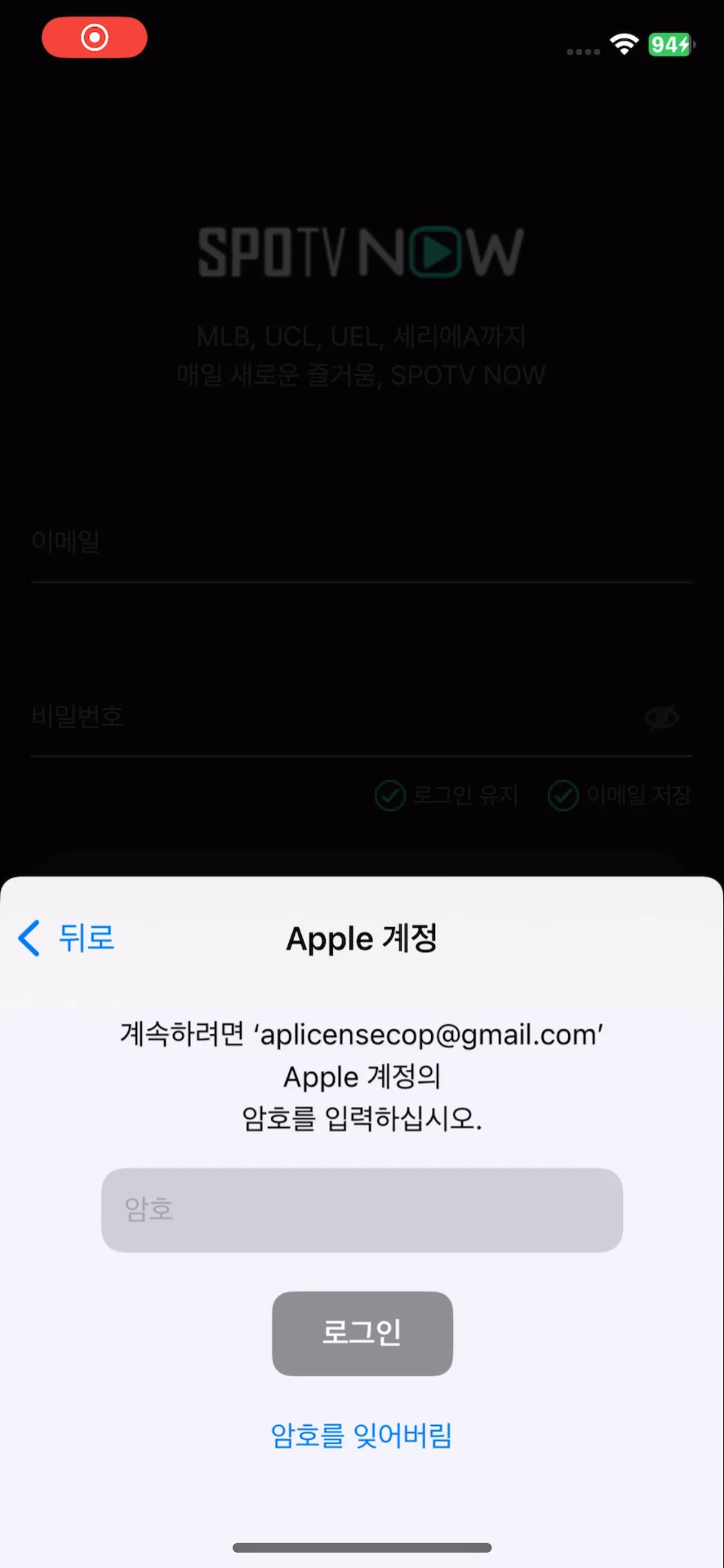The width and height of the screenshot is (724, 1568).
Task: Disable the 로그인 유지 checkbox
Action: point(389,797)
